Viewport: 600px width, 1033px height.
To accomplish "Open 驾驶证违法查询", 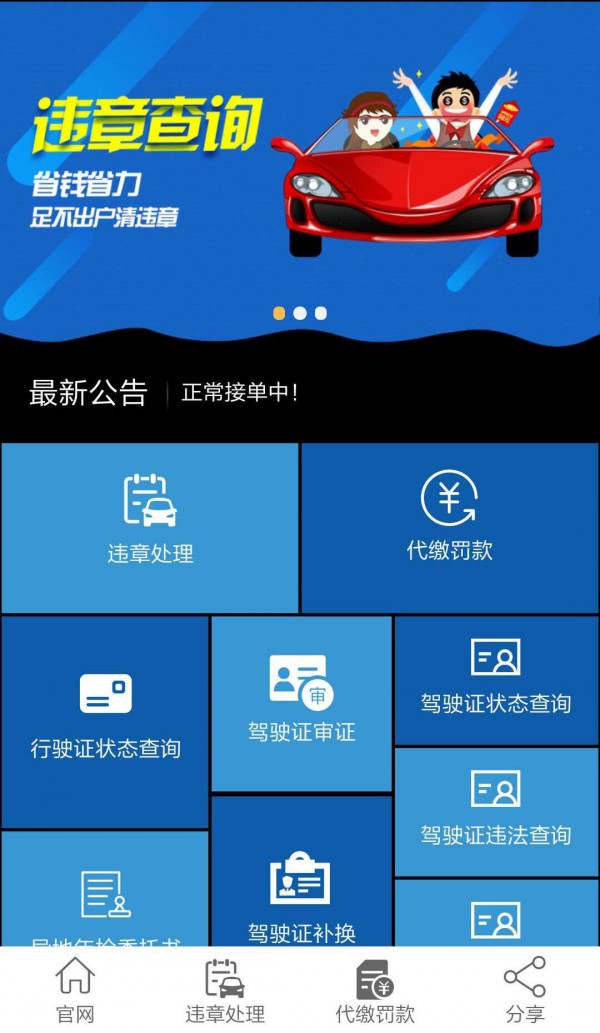I will 496,811.
